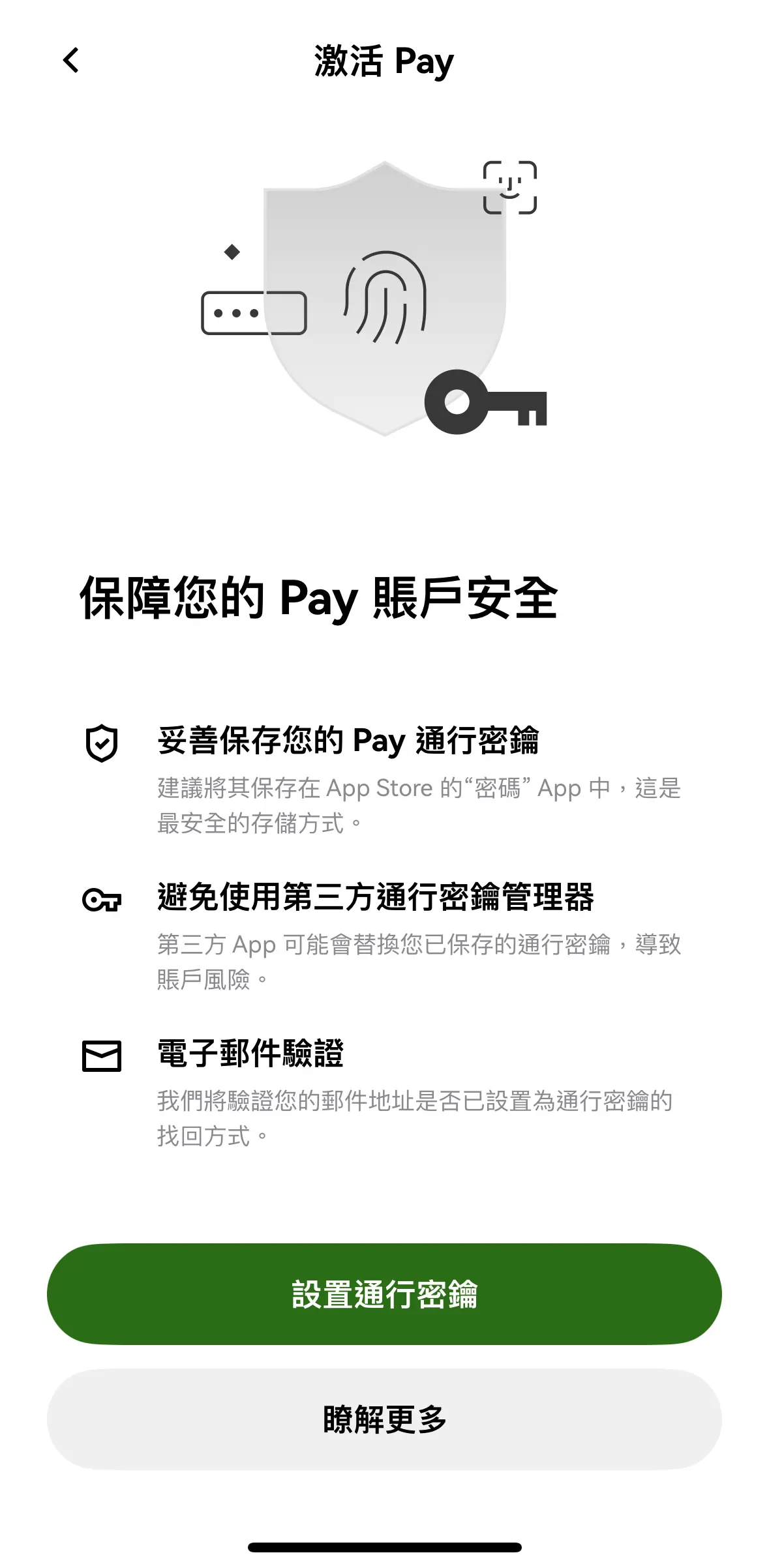Tap the Face ID scan icon above the shield
The height and width of the screenshot is (1568, 769).
[x=511, y=187]
